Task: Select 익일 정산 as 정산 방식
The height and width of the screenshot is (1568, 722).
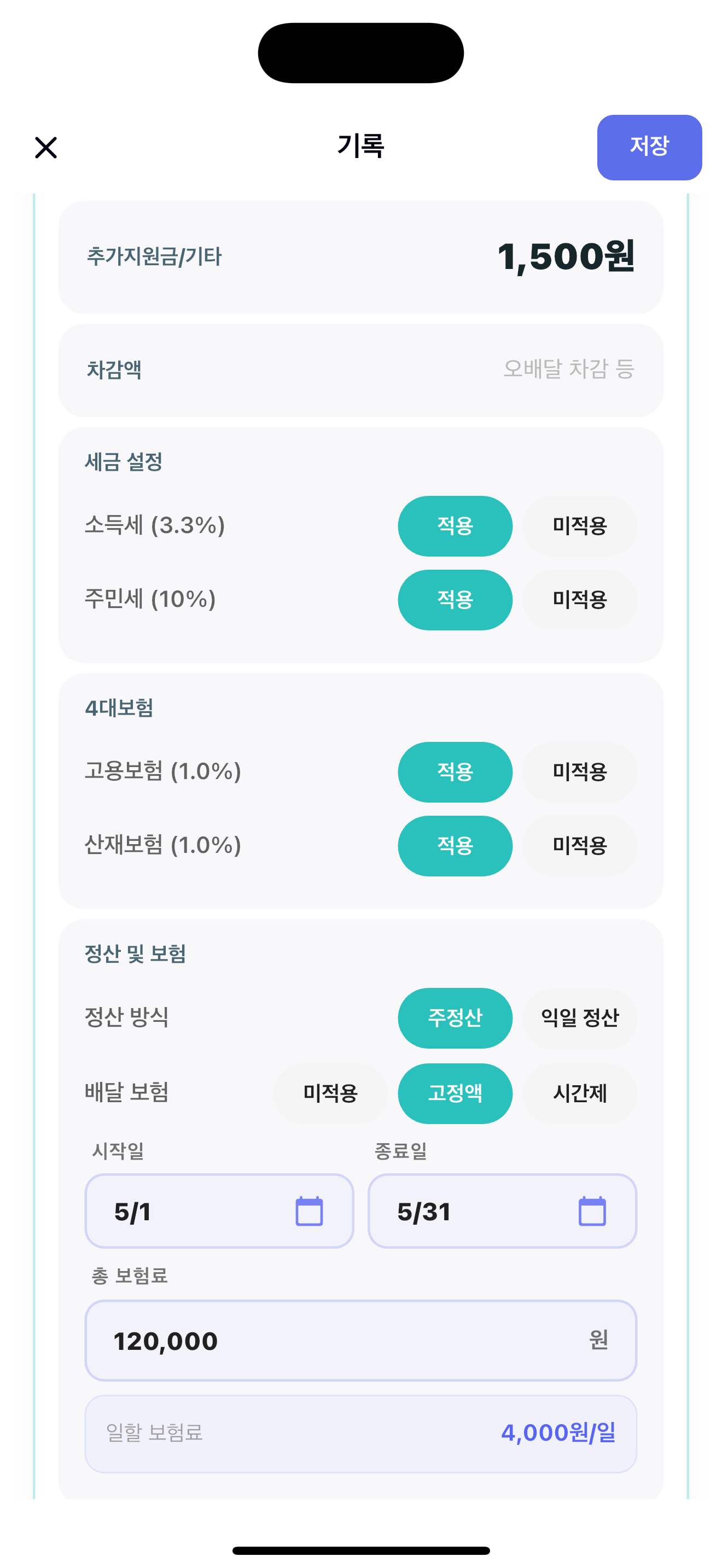Action: (x=579, y=1018)
